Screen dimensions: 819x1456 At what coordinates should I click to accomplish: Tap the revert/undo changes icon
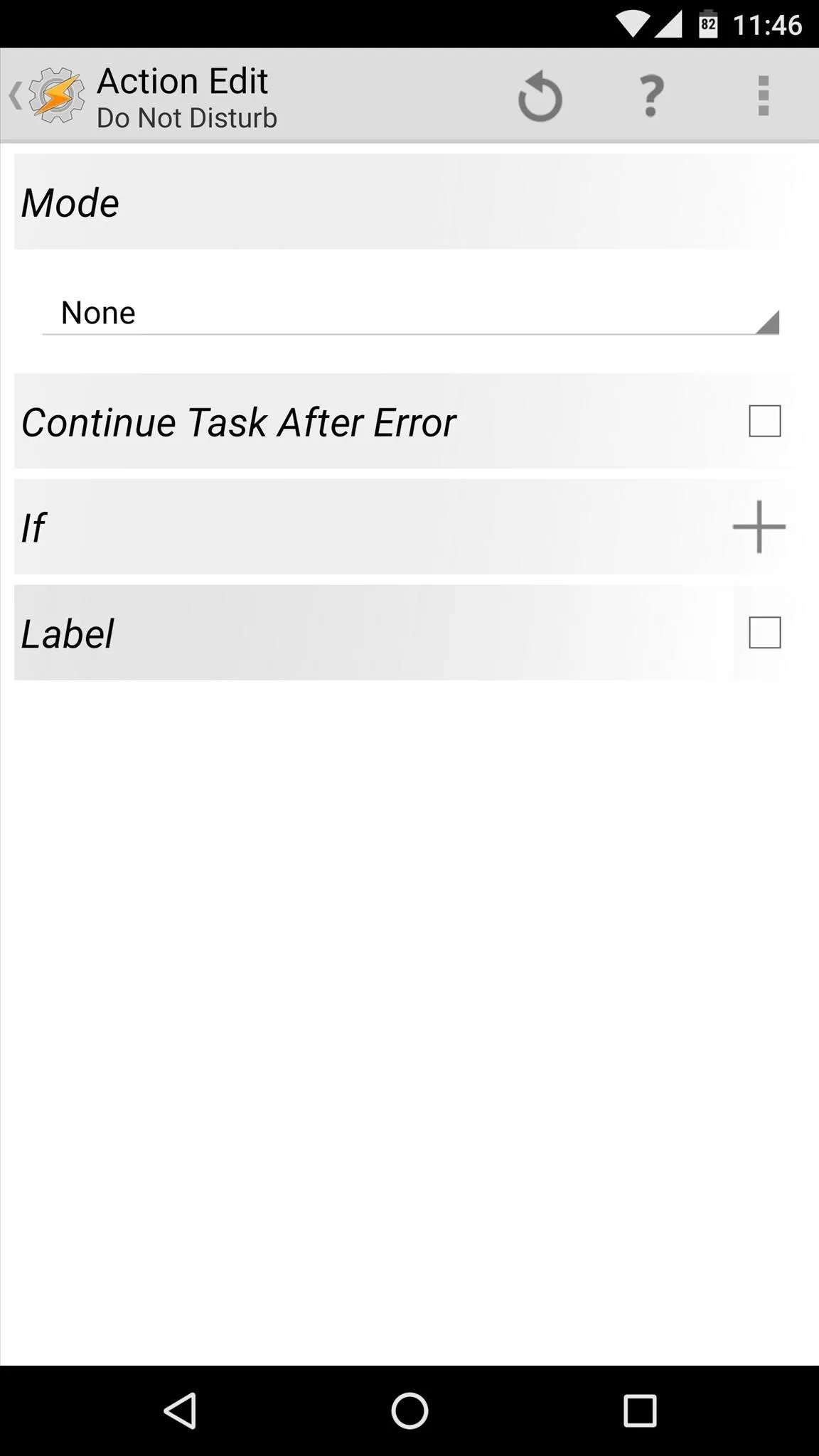click(540, 96)
